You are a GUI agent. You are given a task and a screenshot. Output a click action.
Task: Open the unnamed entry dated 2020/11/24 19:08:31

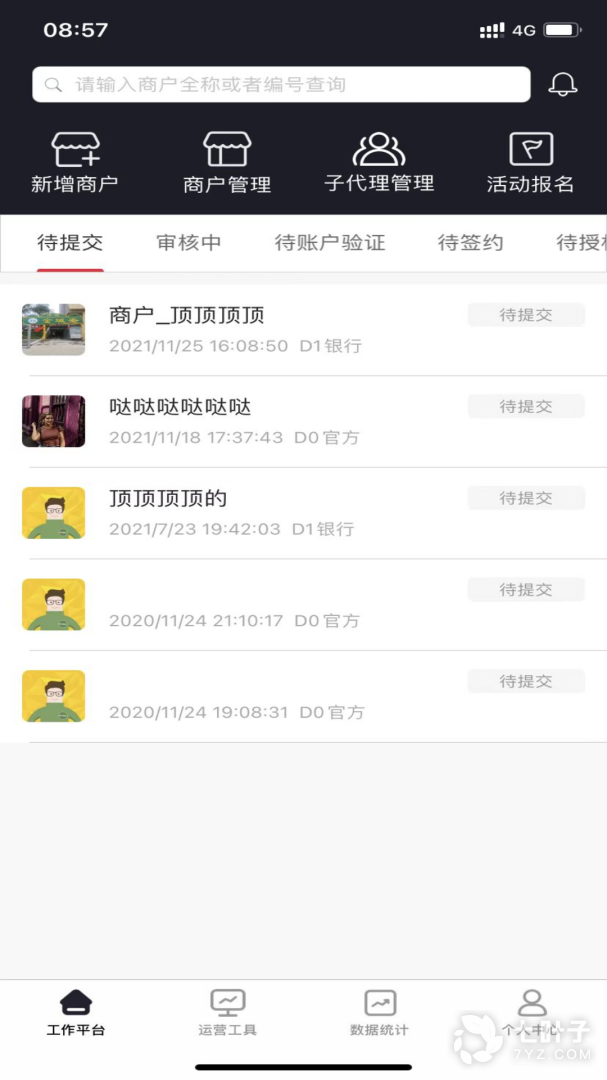pos(300,697)
